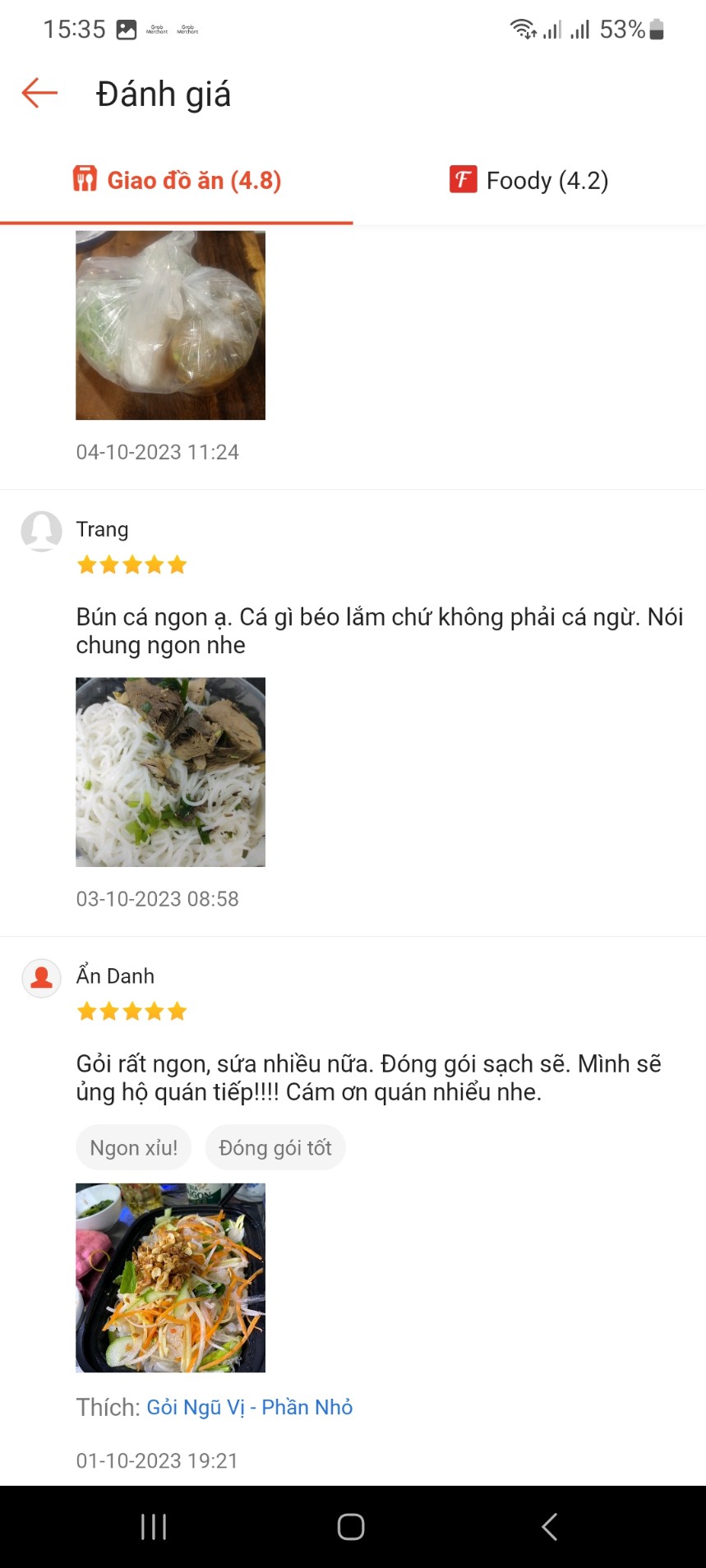Image resolution: width=706 pixels, height=1568 pixels.
Task: Open Ẩn Danh's gỏi review photo
Action: (x=170, y=1277)
